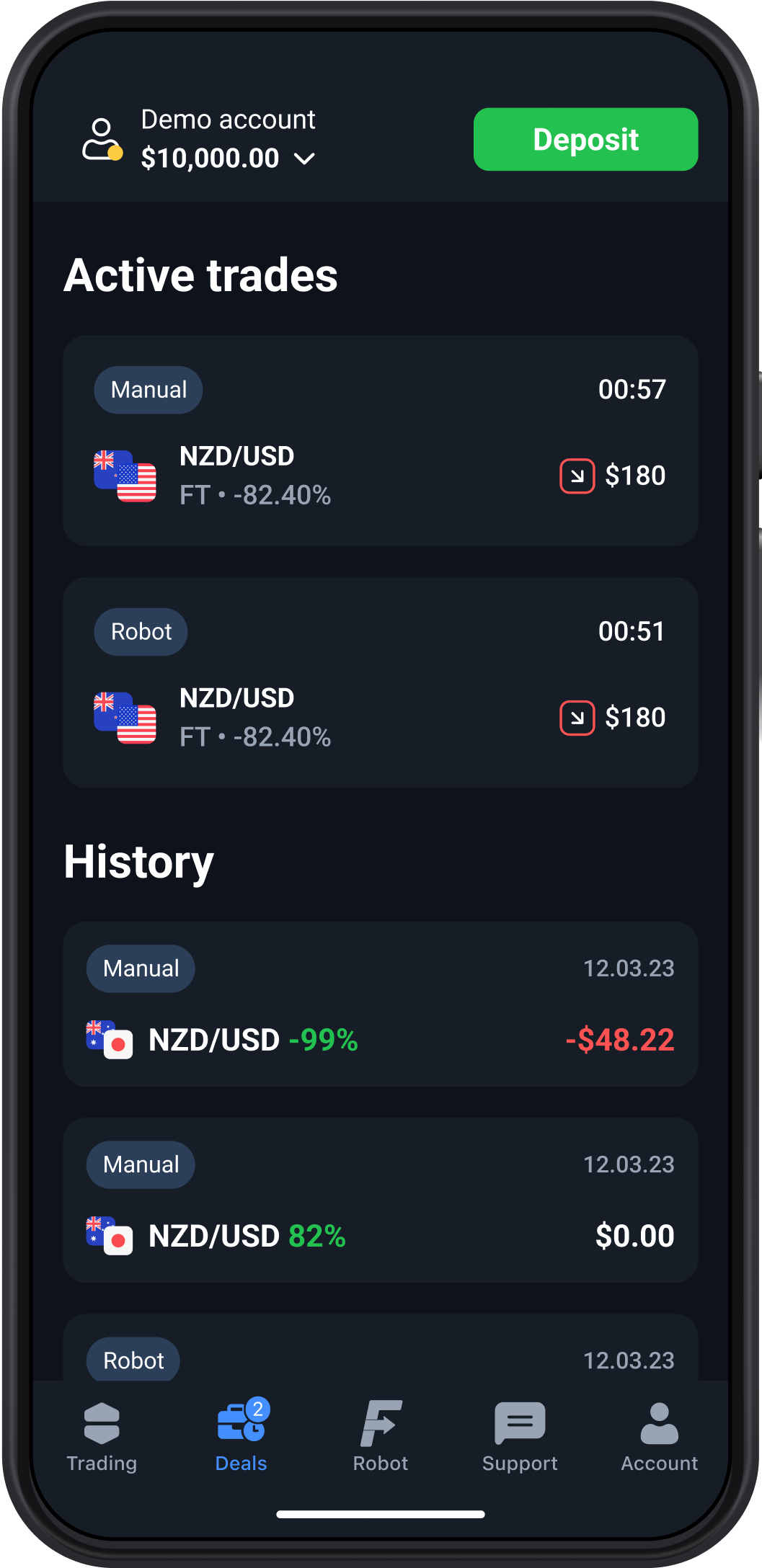Toggle the Manual tag on the first active trade

point(148,390)
